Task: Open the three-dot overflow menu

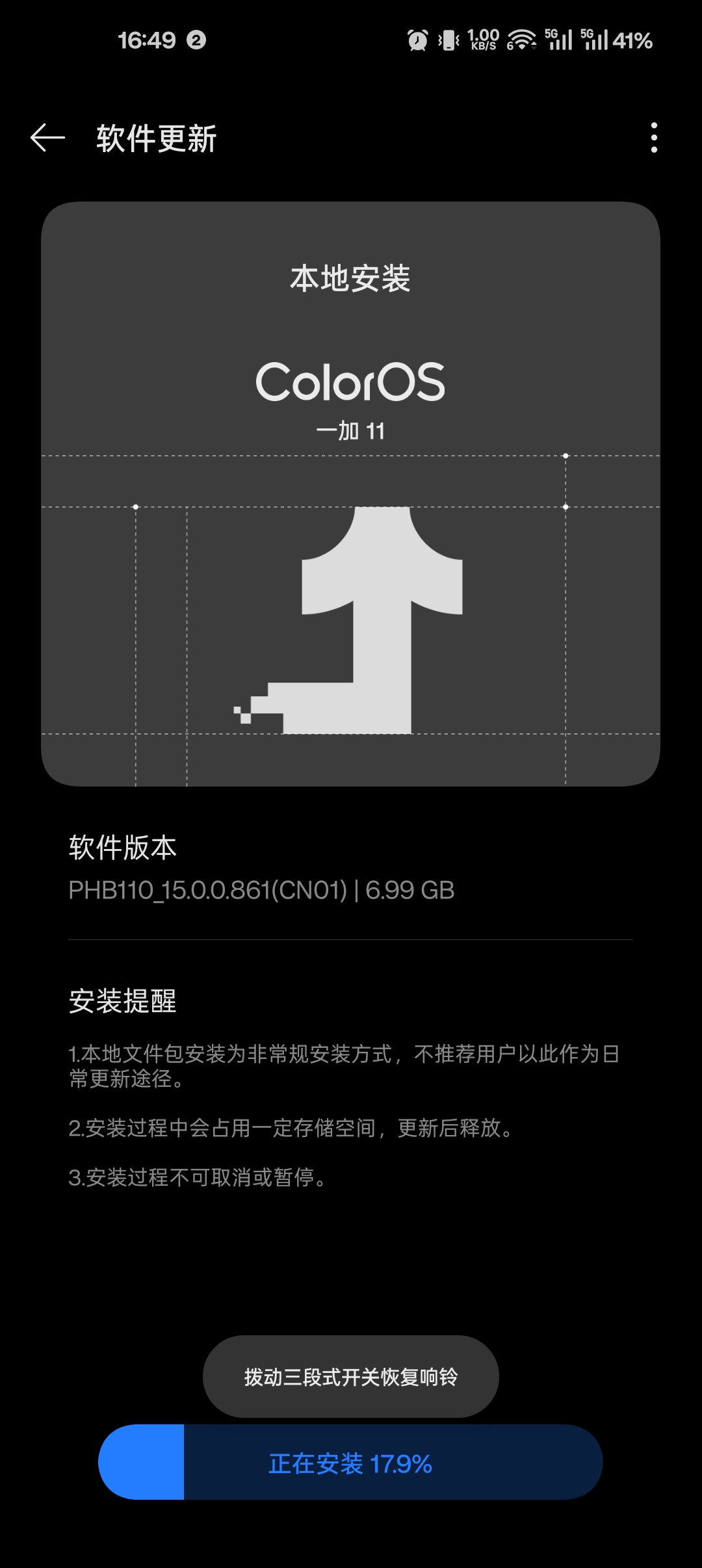Action: tap(653, 138)
